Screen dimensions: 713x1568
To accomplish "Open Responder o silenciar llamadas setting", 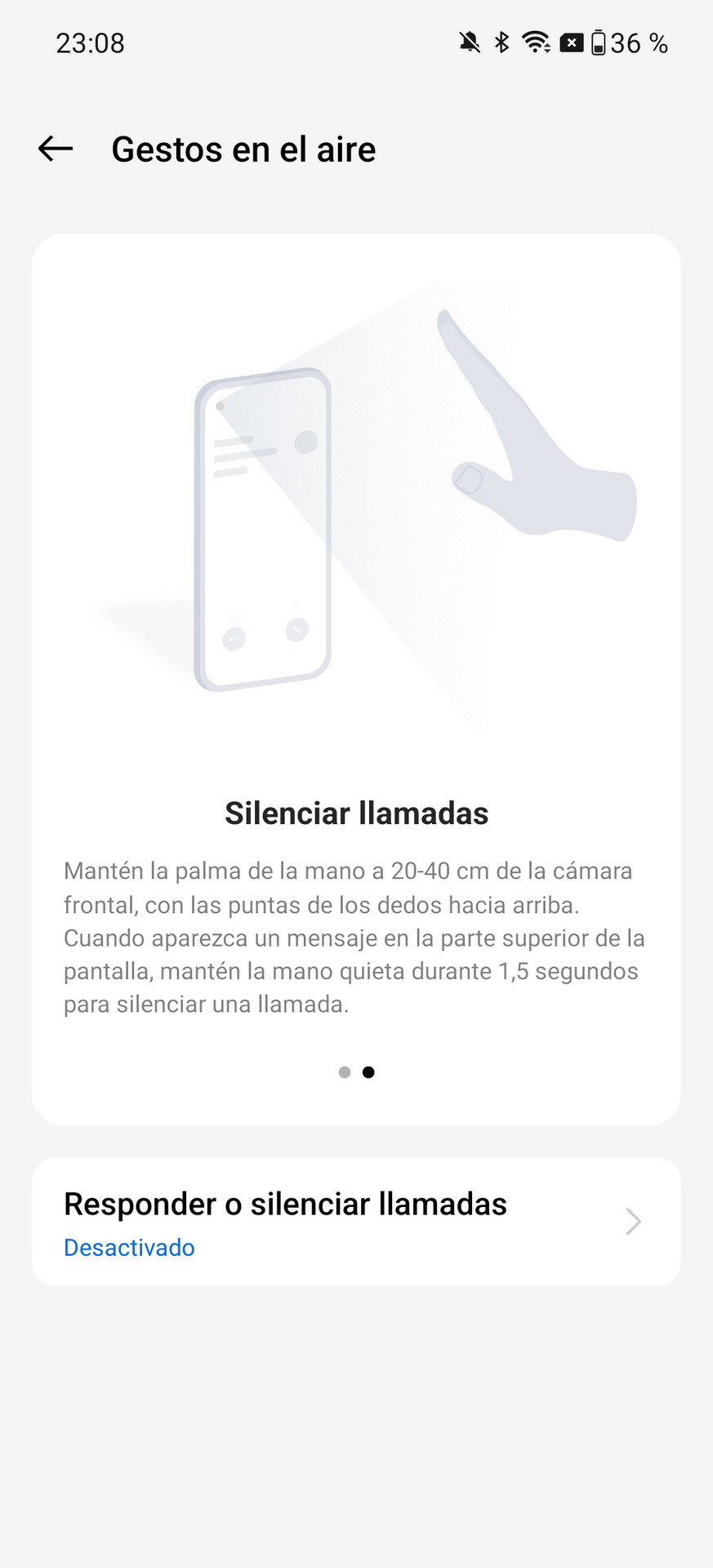I will (356, 1222).
